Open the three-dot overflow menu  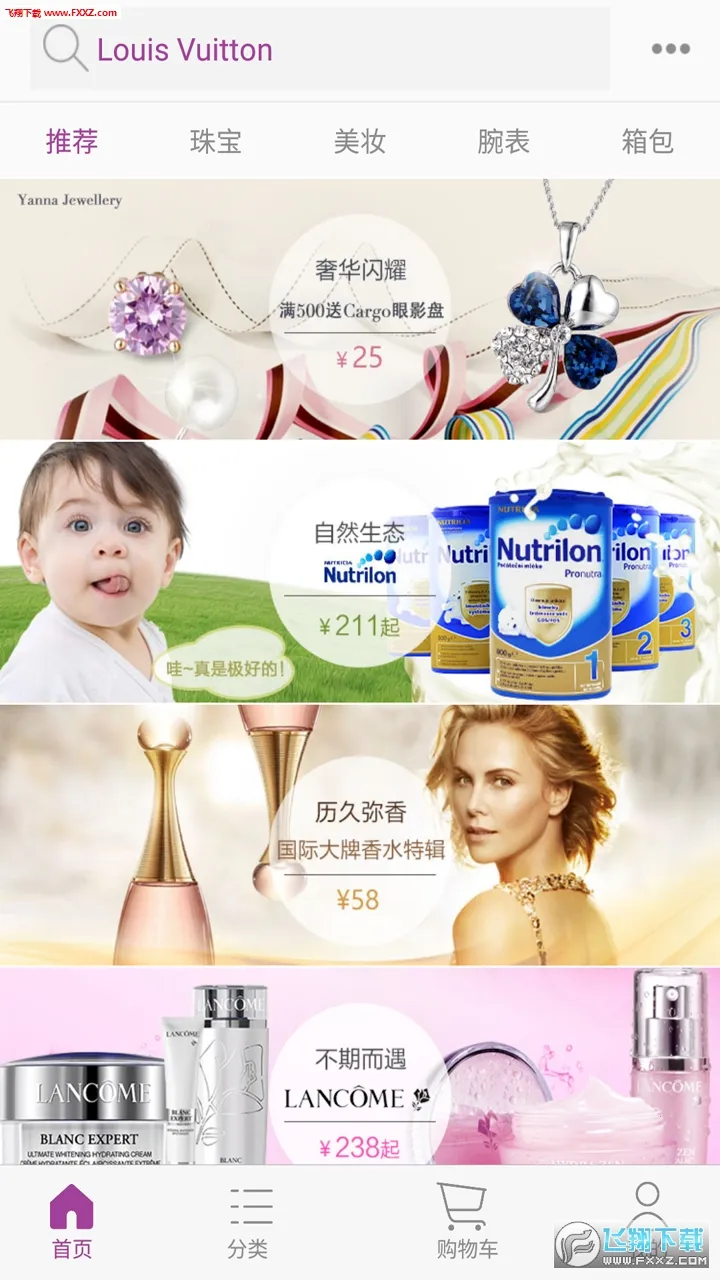coord(670,49)
